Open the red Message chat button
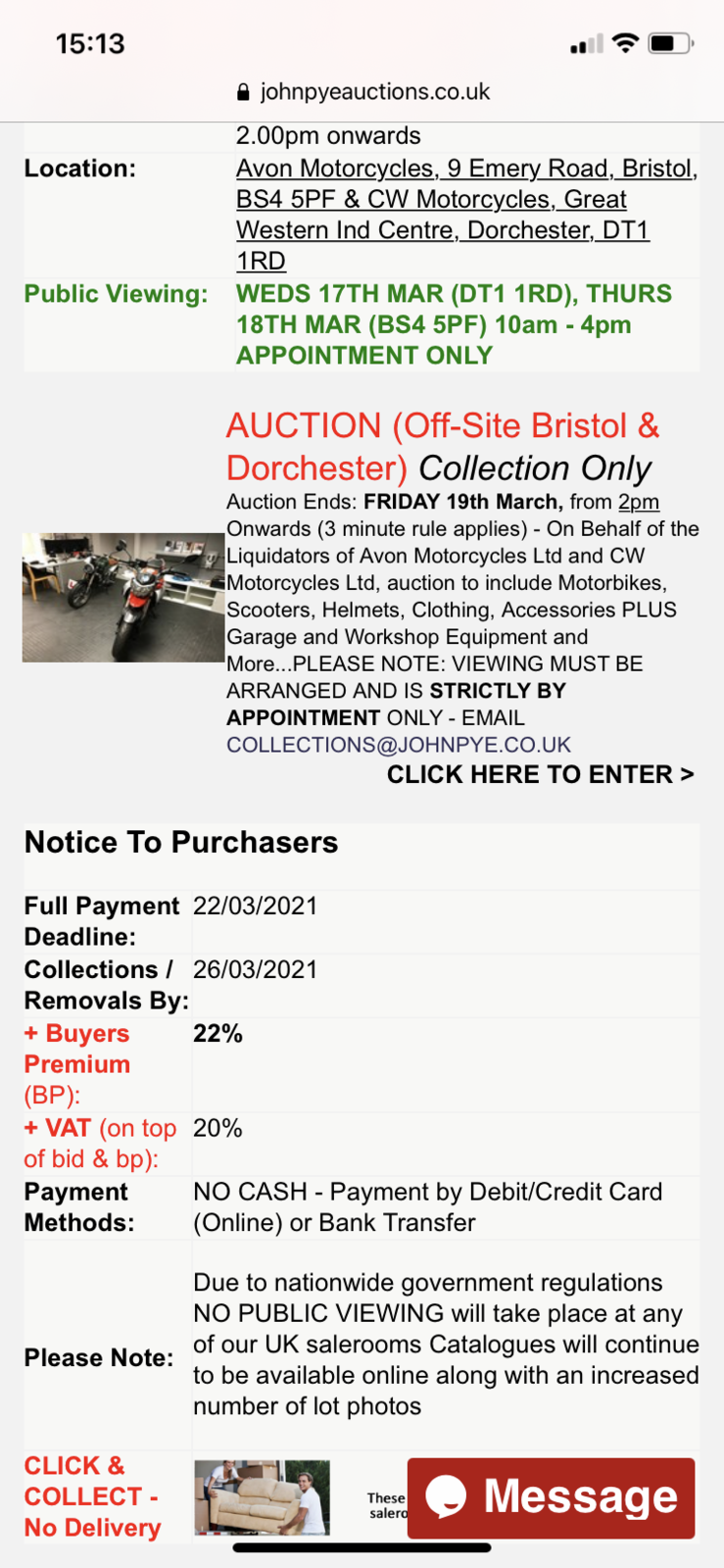Image resolution: width=724 pixels, height=1568 pixels. 552,1496
